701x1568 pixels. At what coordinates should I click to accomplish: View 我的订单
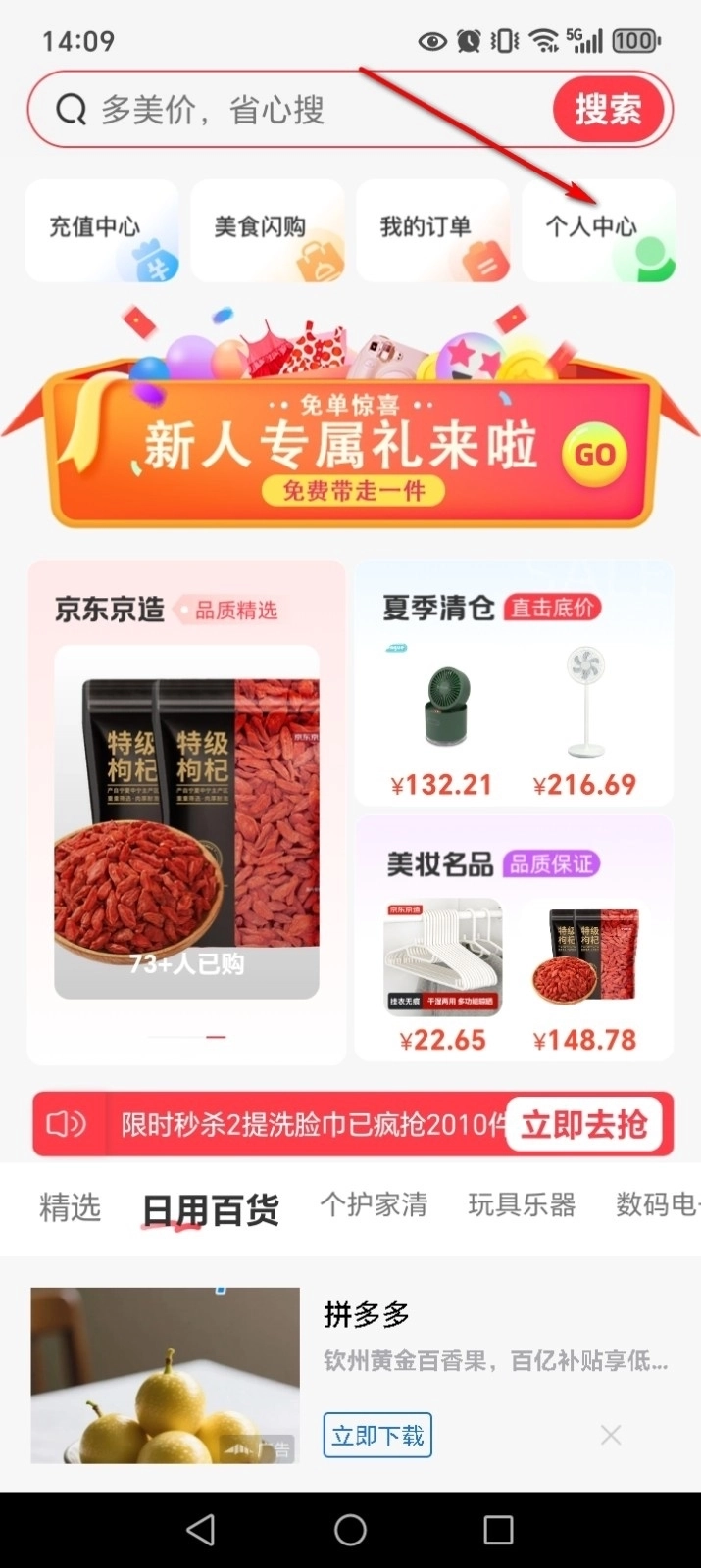tap(432, 229)
